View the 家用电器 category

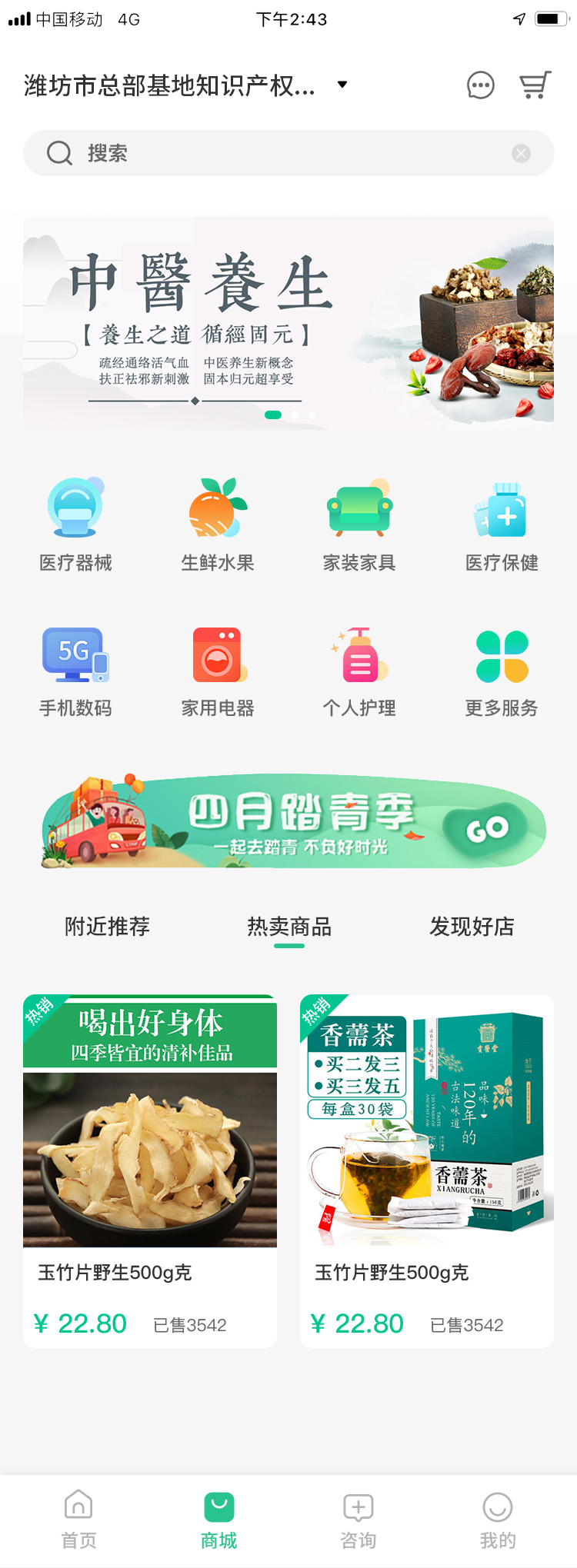click(218, 670)
